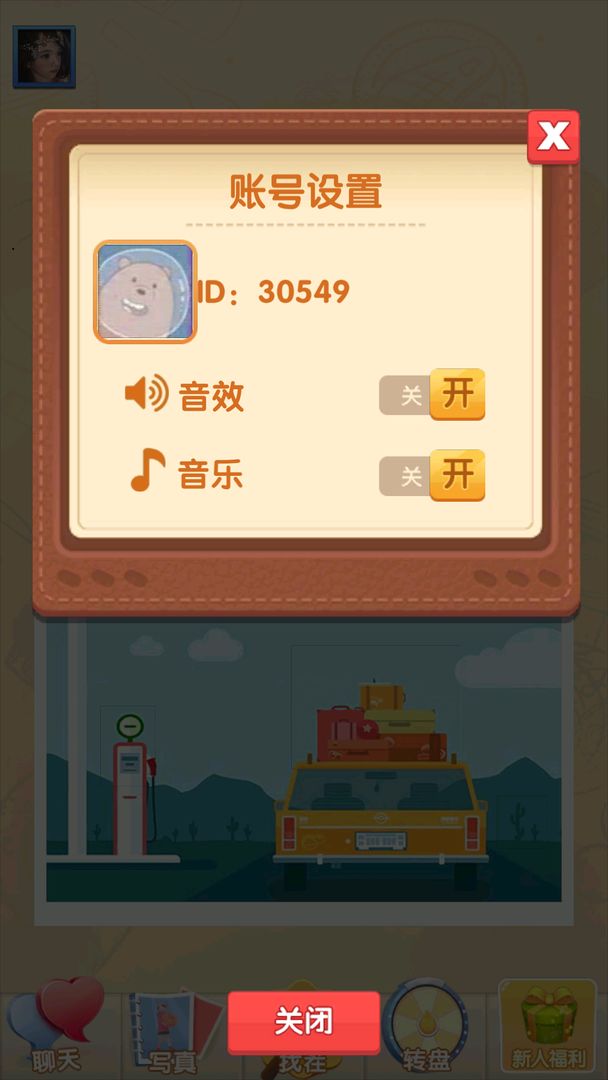This screenshot has height=1080, width=608.
Task: Toggle the 音效 sound effects switch
Action: click(x=432, y=395)
